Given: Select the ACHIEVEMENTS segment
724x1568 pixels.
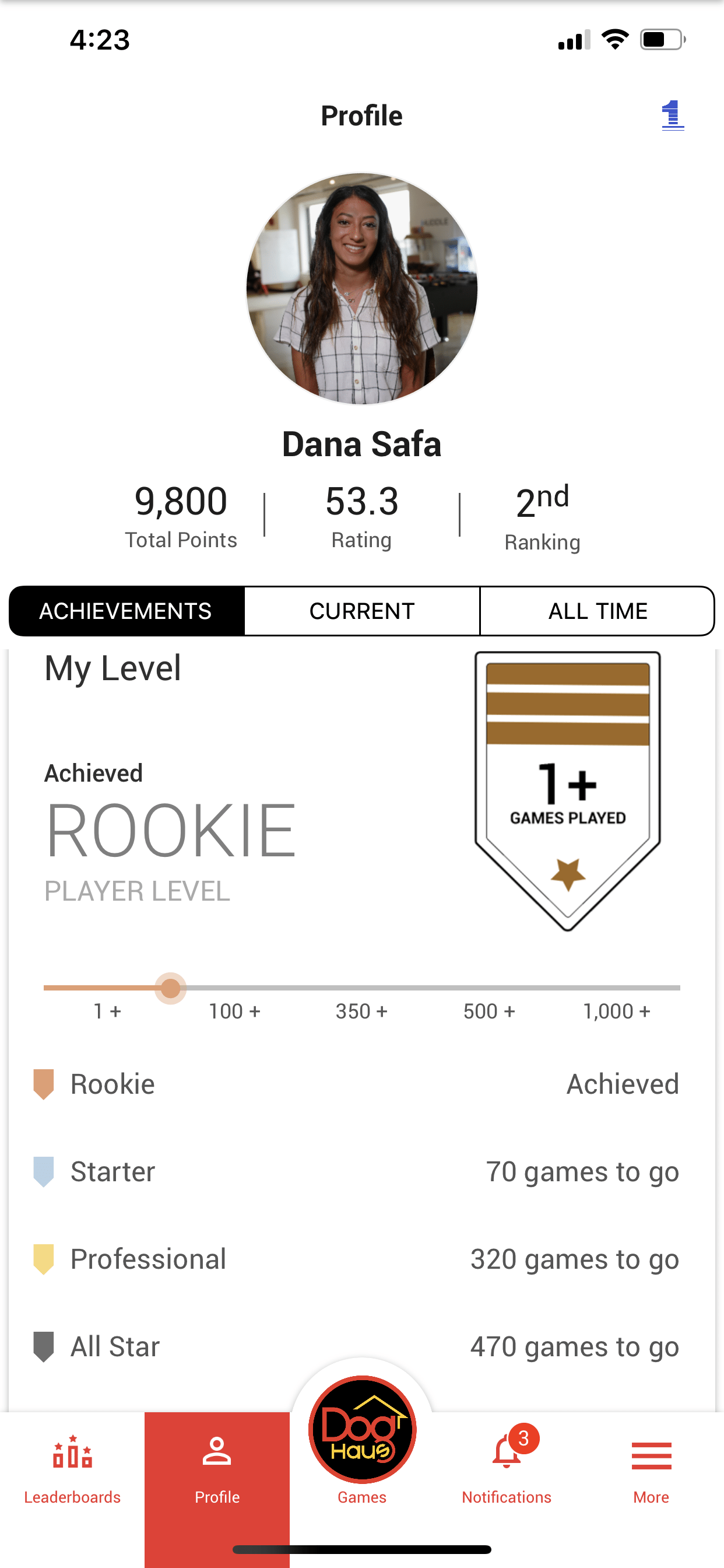Looking at the screenshot, I should 126,611.
